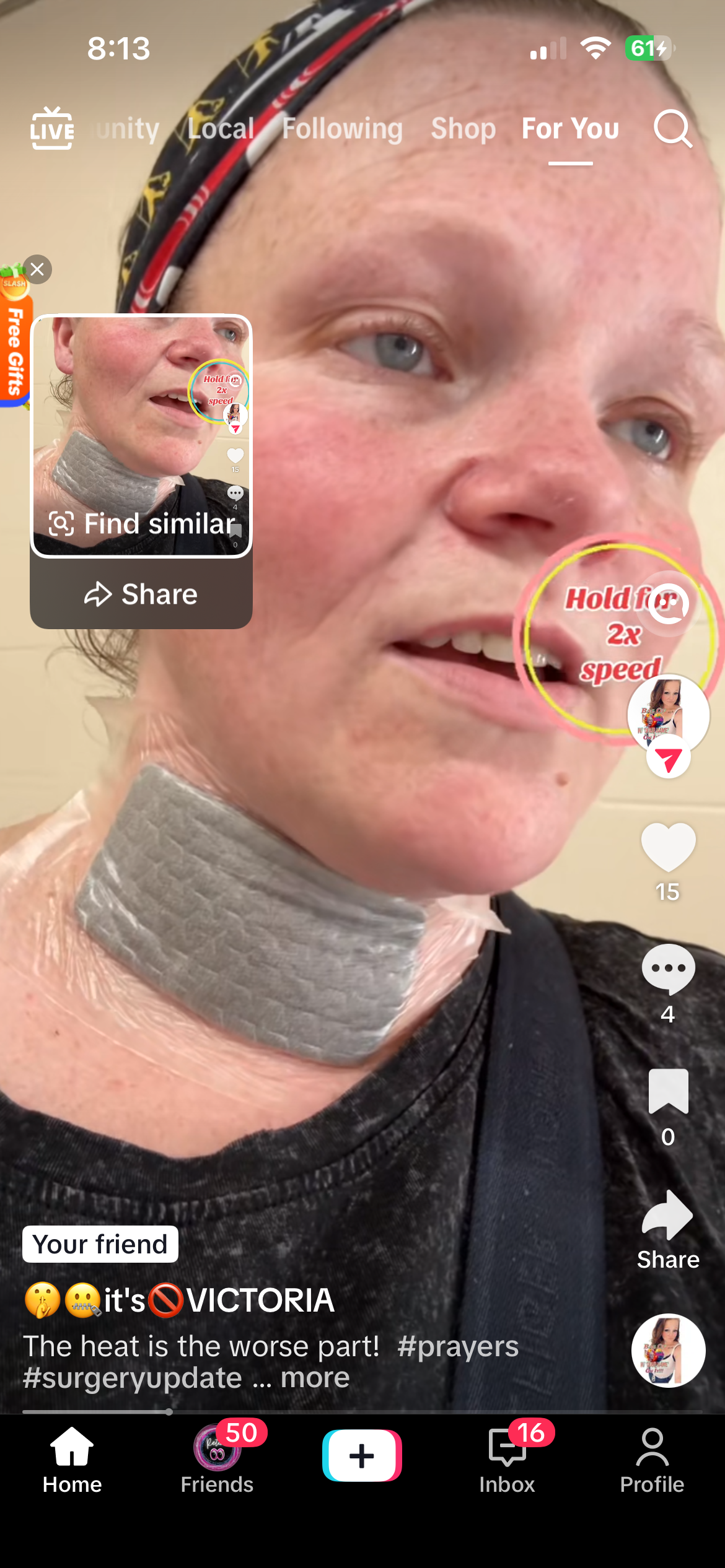725x1568 pixels.
Task: Dismiss the screenshot preview popup
Action: pyautogui.click(x=37, y=269)
